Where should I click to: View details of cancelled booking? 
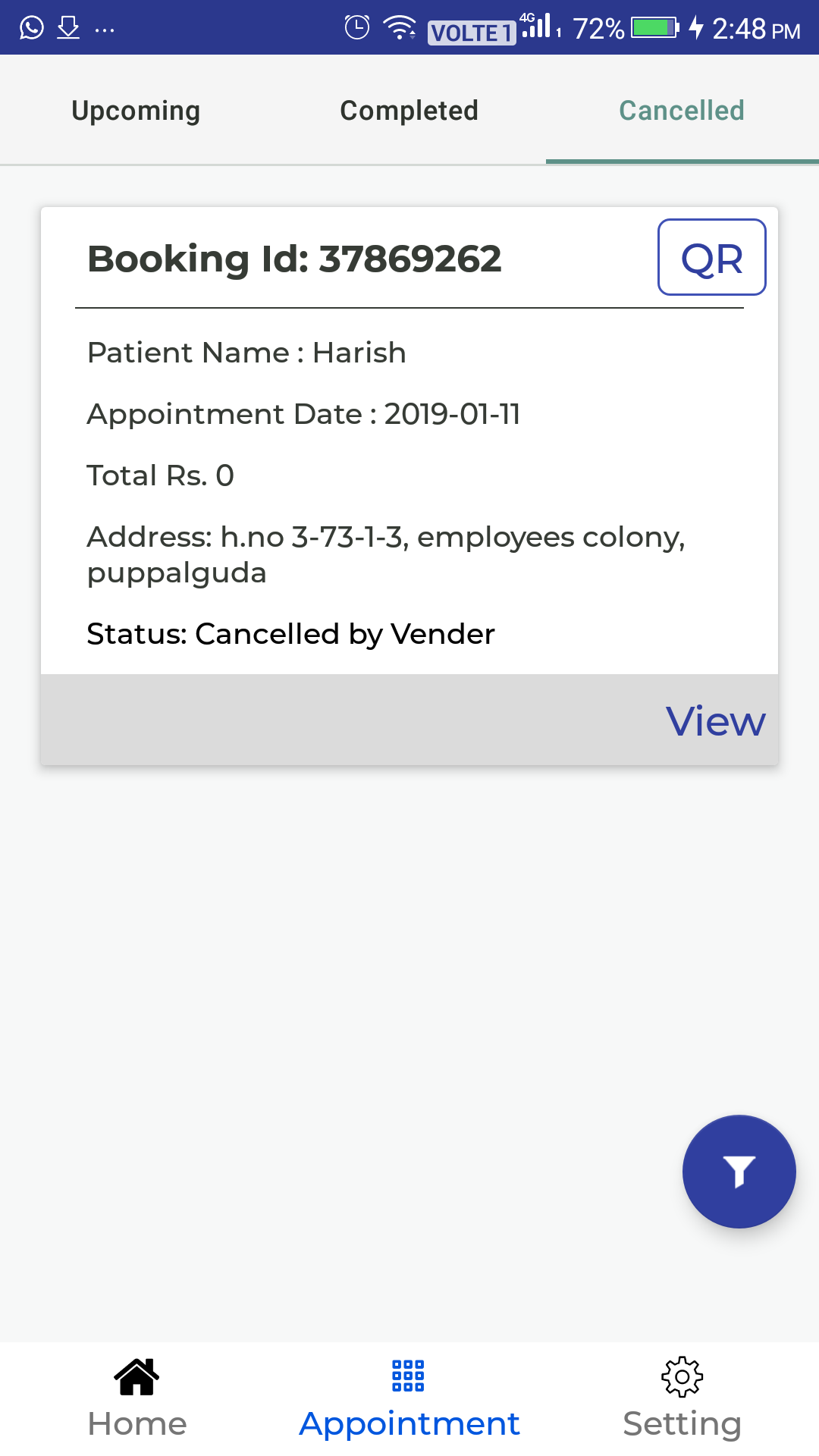coord(715,720)
